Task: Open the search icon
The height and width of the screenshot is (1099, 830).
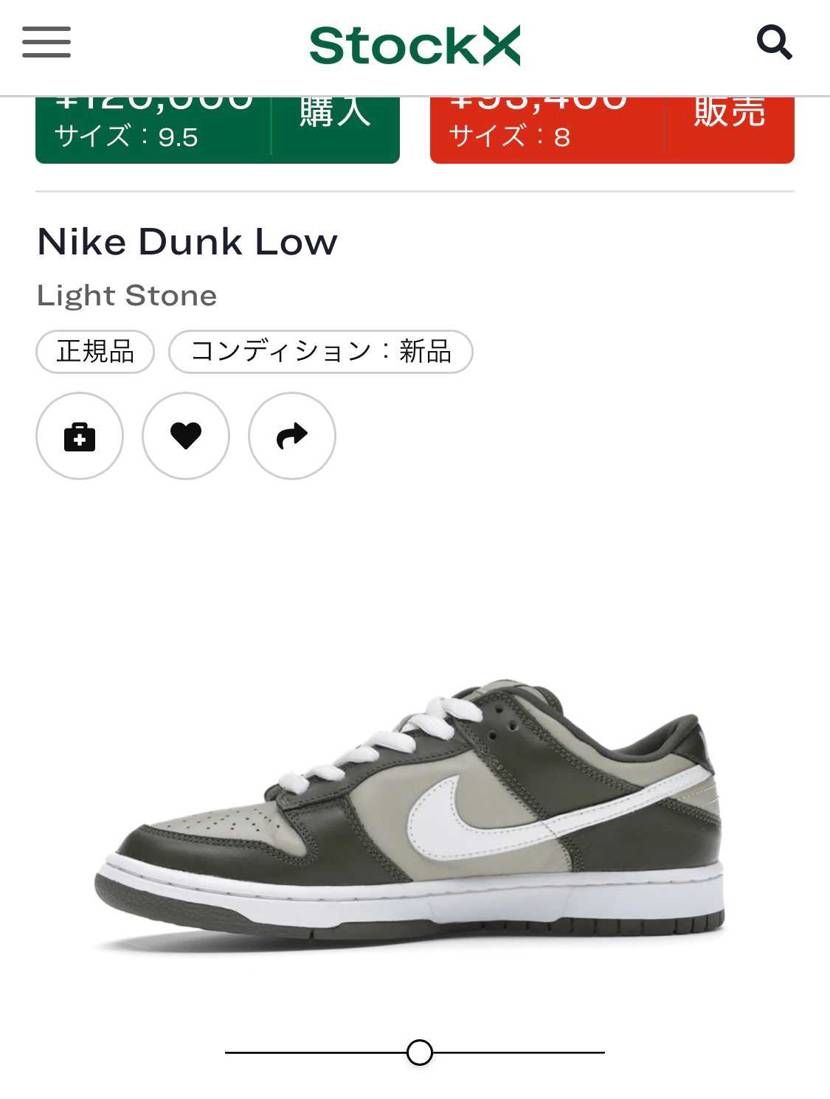Action: point(774,43)
